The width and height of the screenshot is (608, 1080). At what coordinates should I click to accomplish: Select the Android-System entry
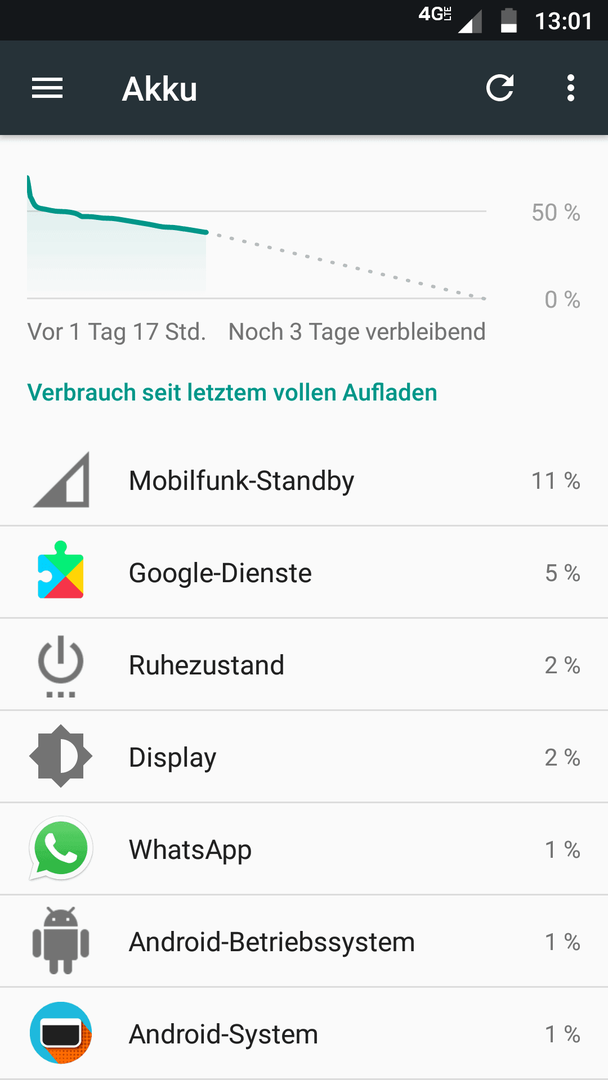pos(304,1034)
